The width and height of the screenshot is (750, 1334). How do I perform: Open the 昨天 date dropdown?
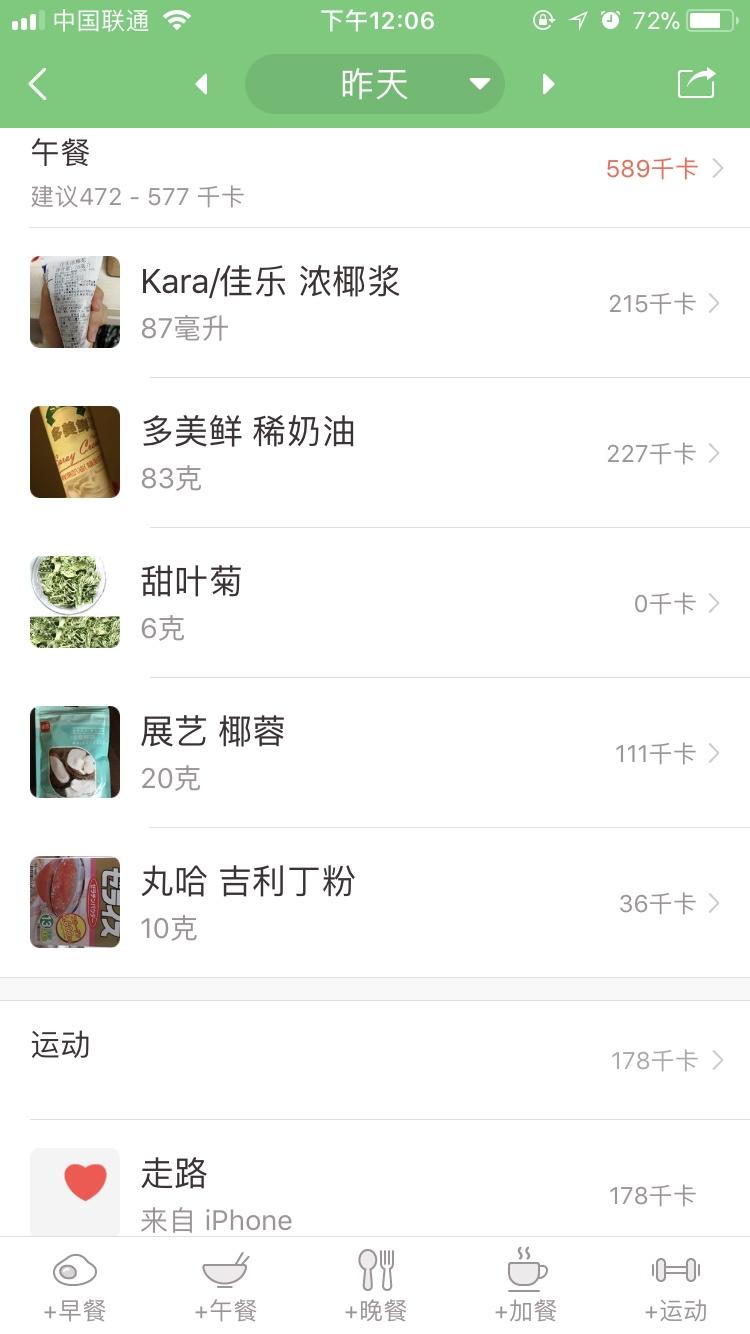pyautogui.click(x=375, y=84)
